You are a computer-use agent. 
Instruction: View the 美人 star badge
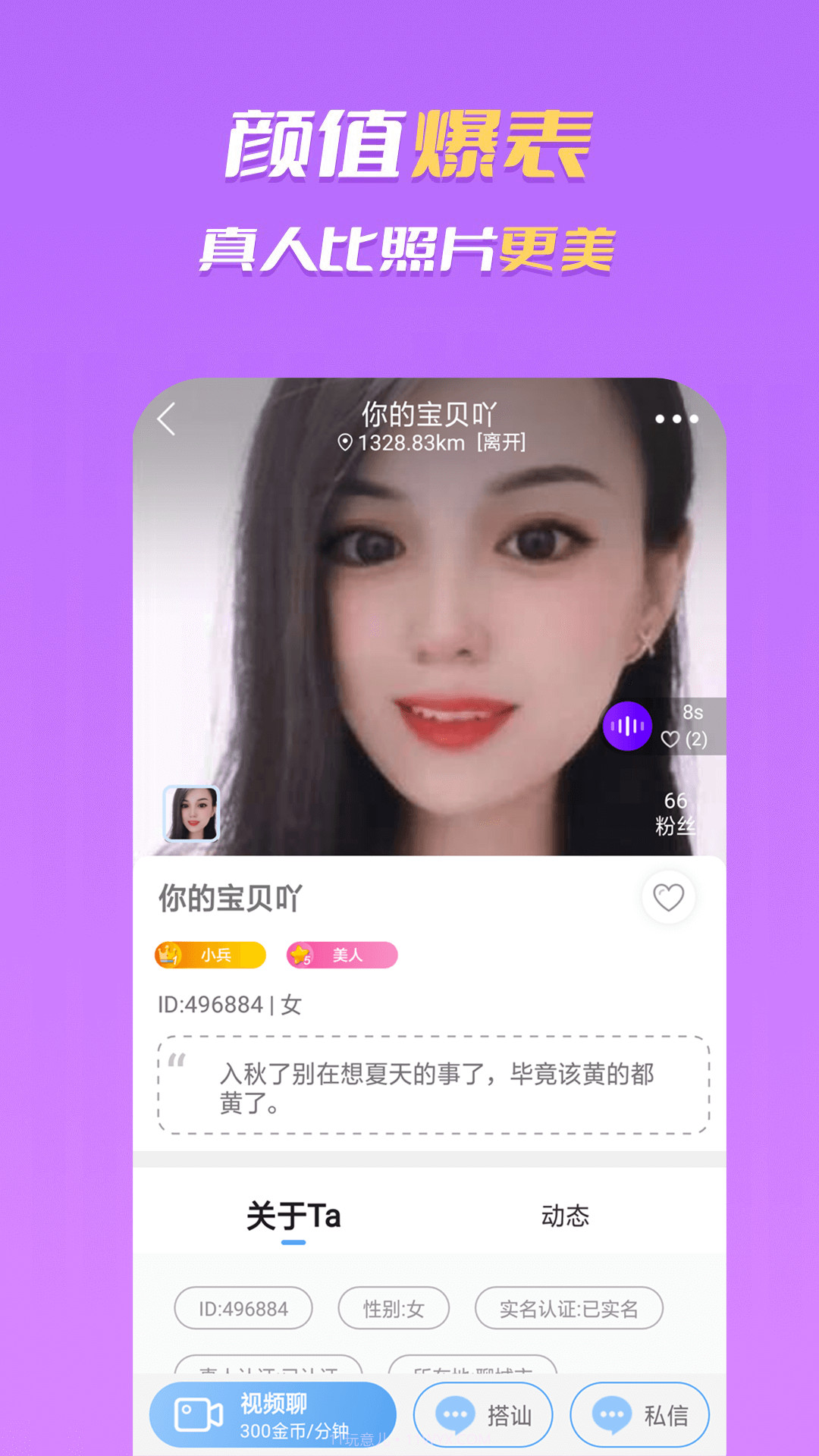340,955
